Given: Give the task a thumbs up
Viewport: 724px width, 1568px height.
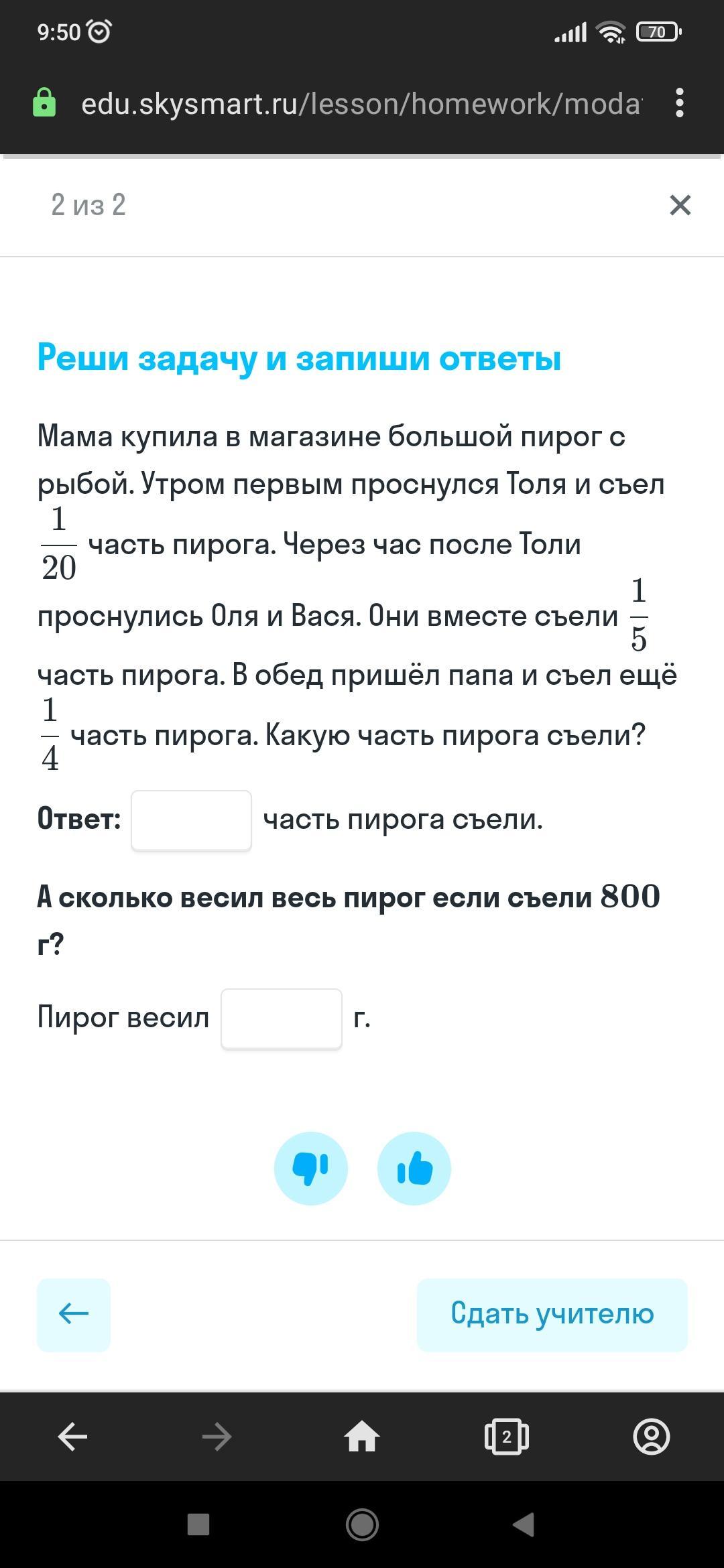Looking at the screenshot, I should pos(414,1169).
